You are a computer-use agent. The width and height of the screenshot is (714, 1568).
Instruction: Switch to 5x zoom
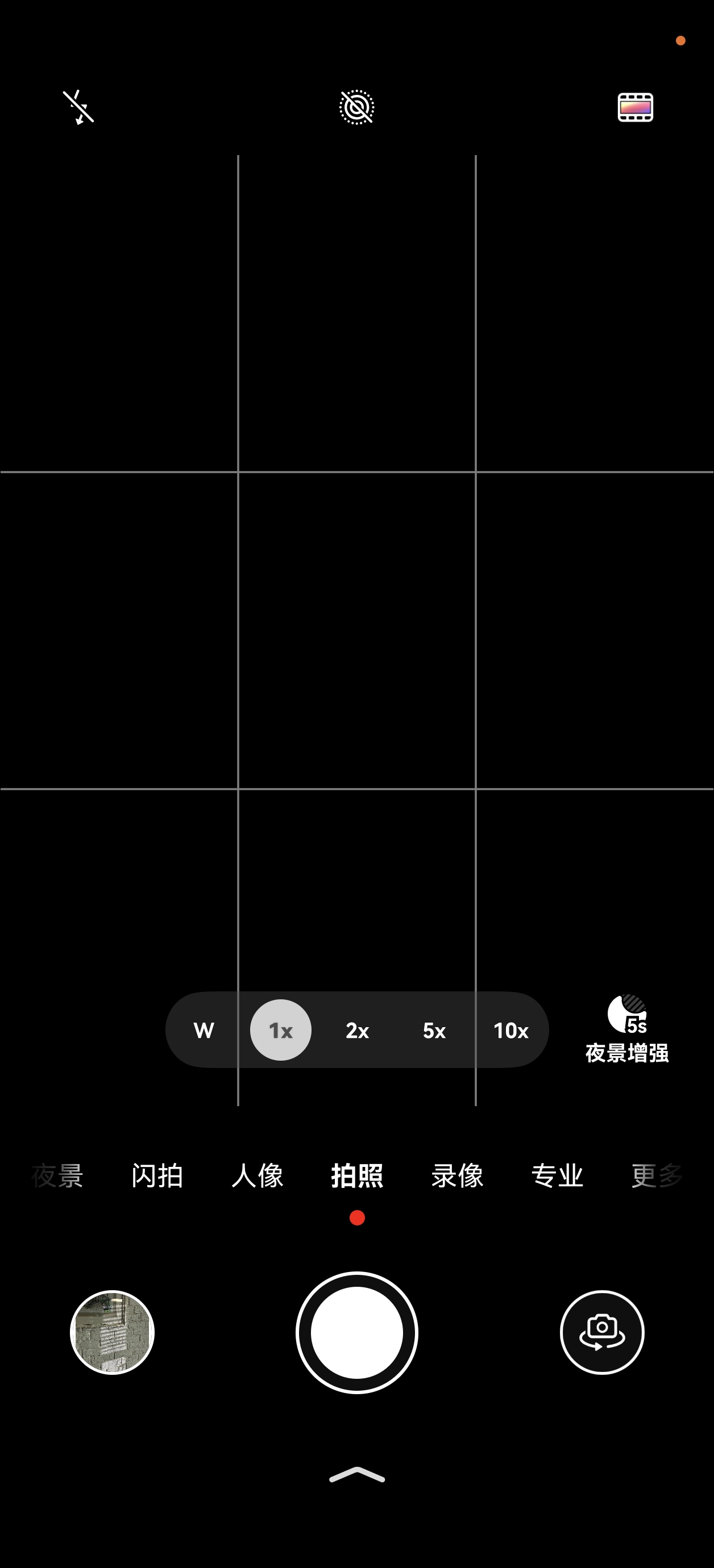(434, 1030)
